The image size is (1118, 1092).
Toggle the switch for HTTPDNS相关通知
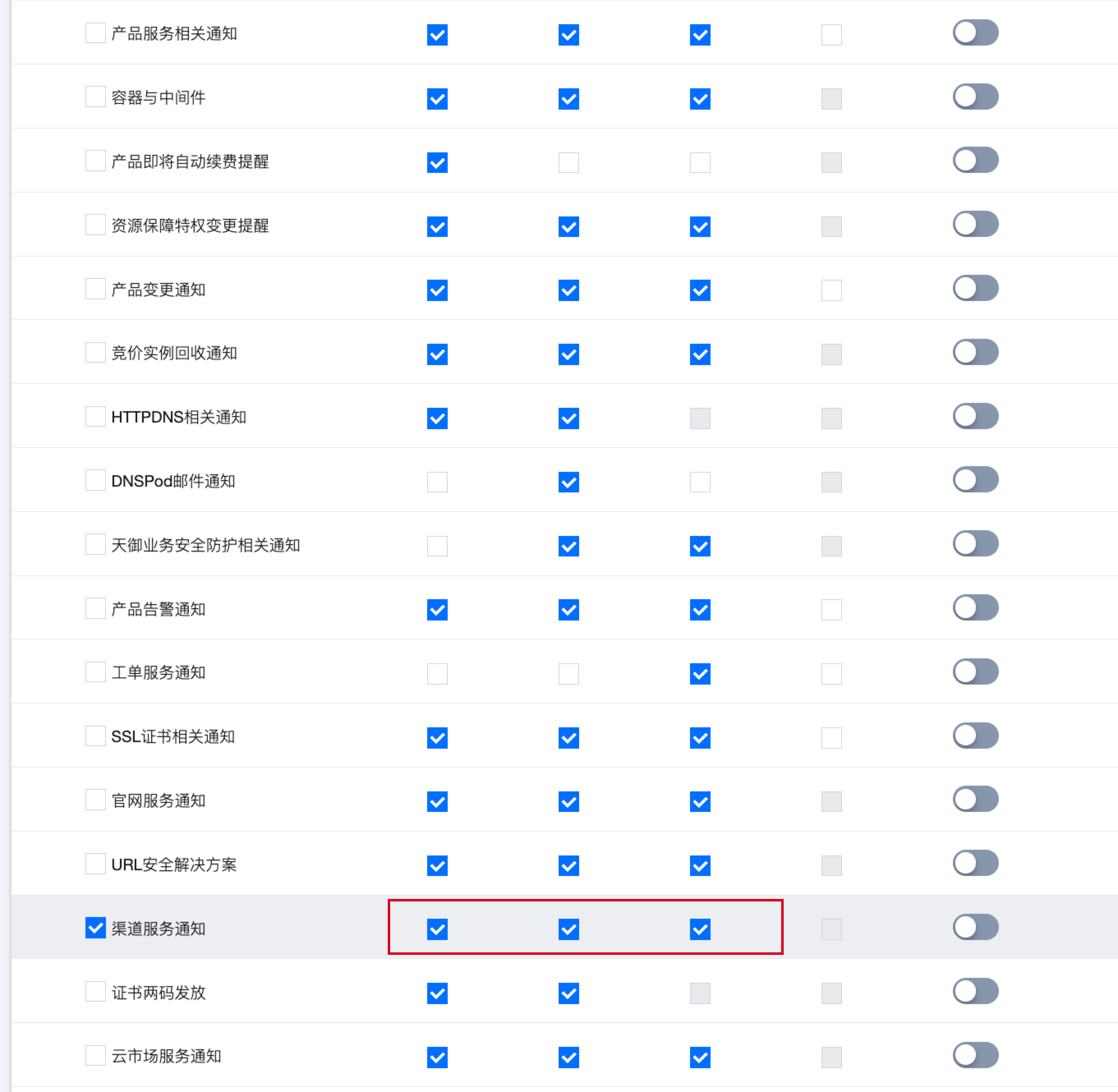(x=975, y=416)
